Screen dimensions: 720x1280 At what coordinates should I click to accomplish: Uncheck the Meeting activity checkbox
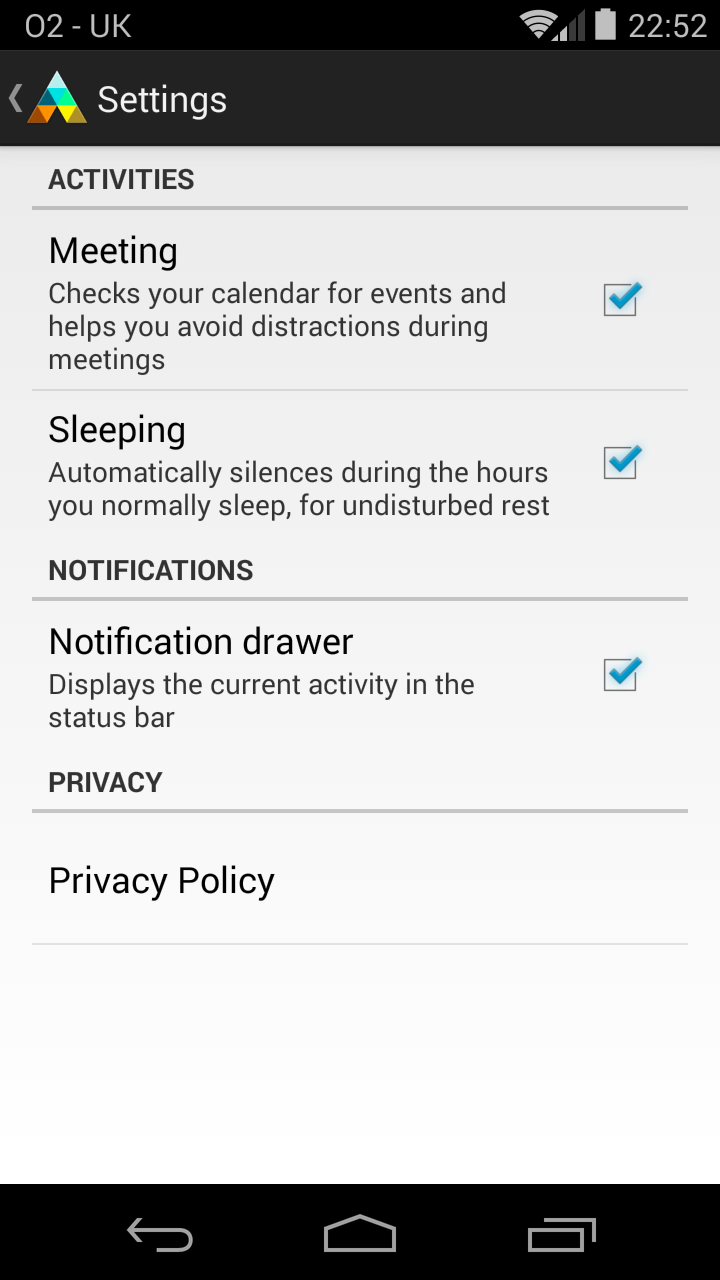coord(621,299)
